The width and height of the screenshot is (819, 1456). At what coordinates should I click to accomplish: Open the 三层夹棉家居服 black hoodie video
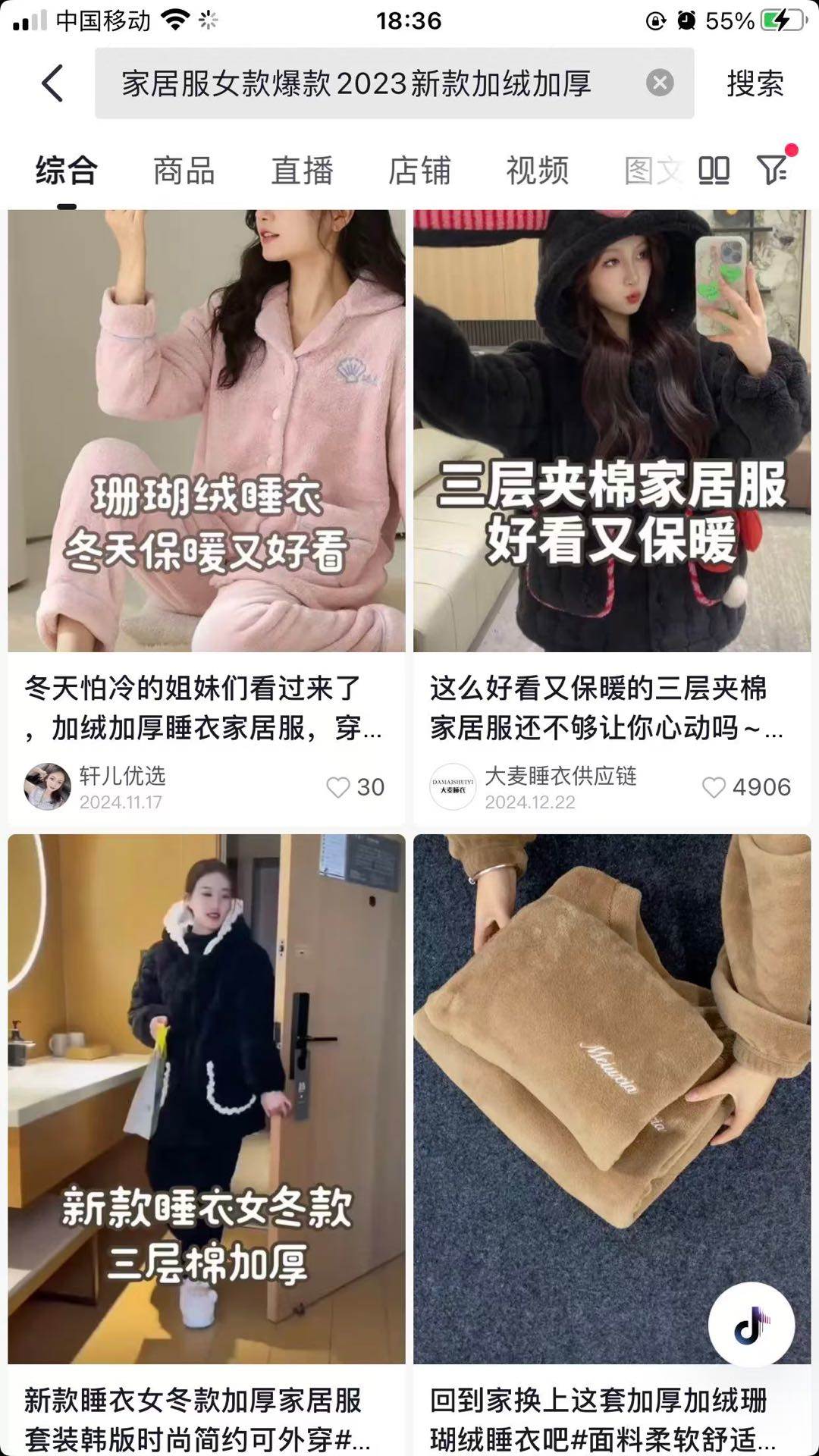612,430
